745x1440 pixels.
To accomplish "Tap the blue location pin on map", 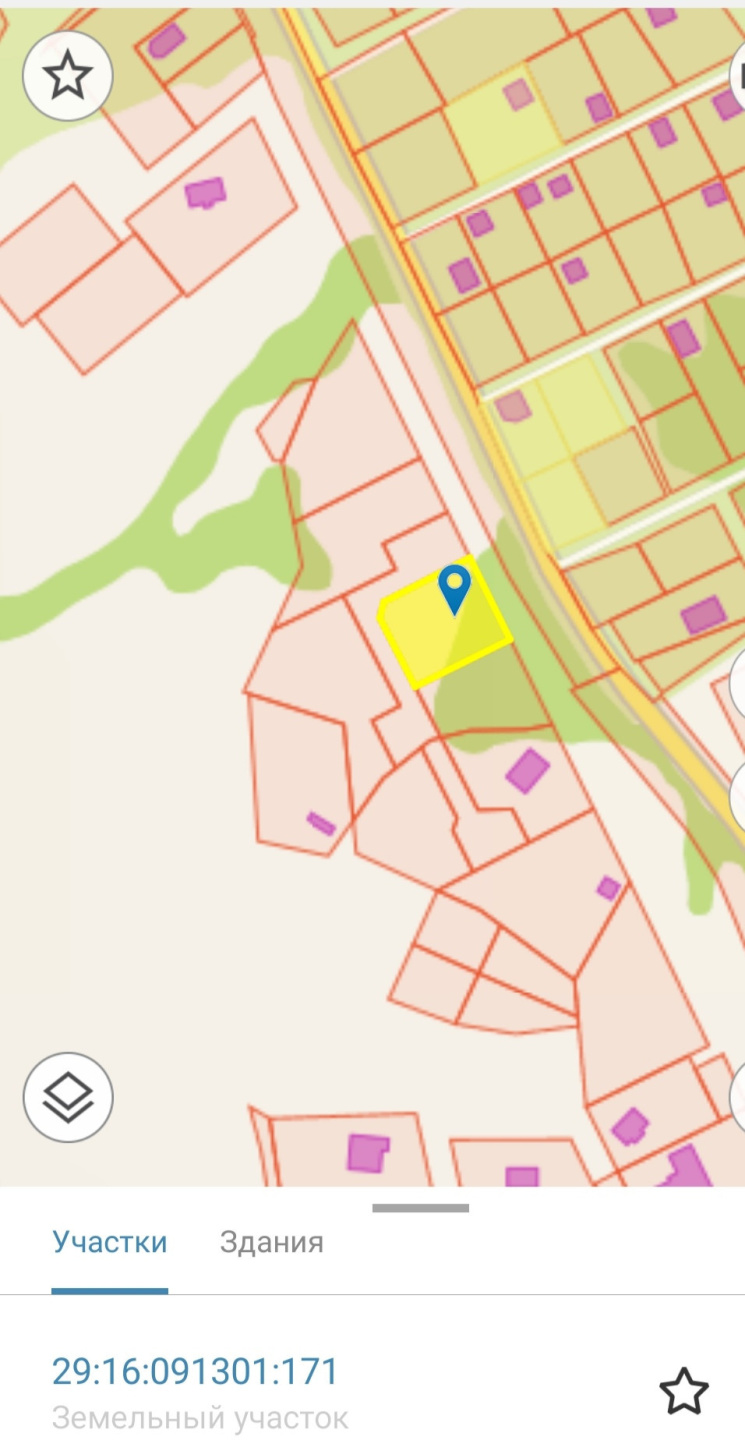I will pos(455,588).
